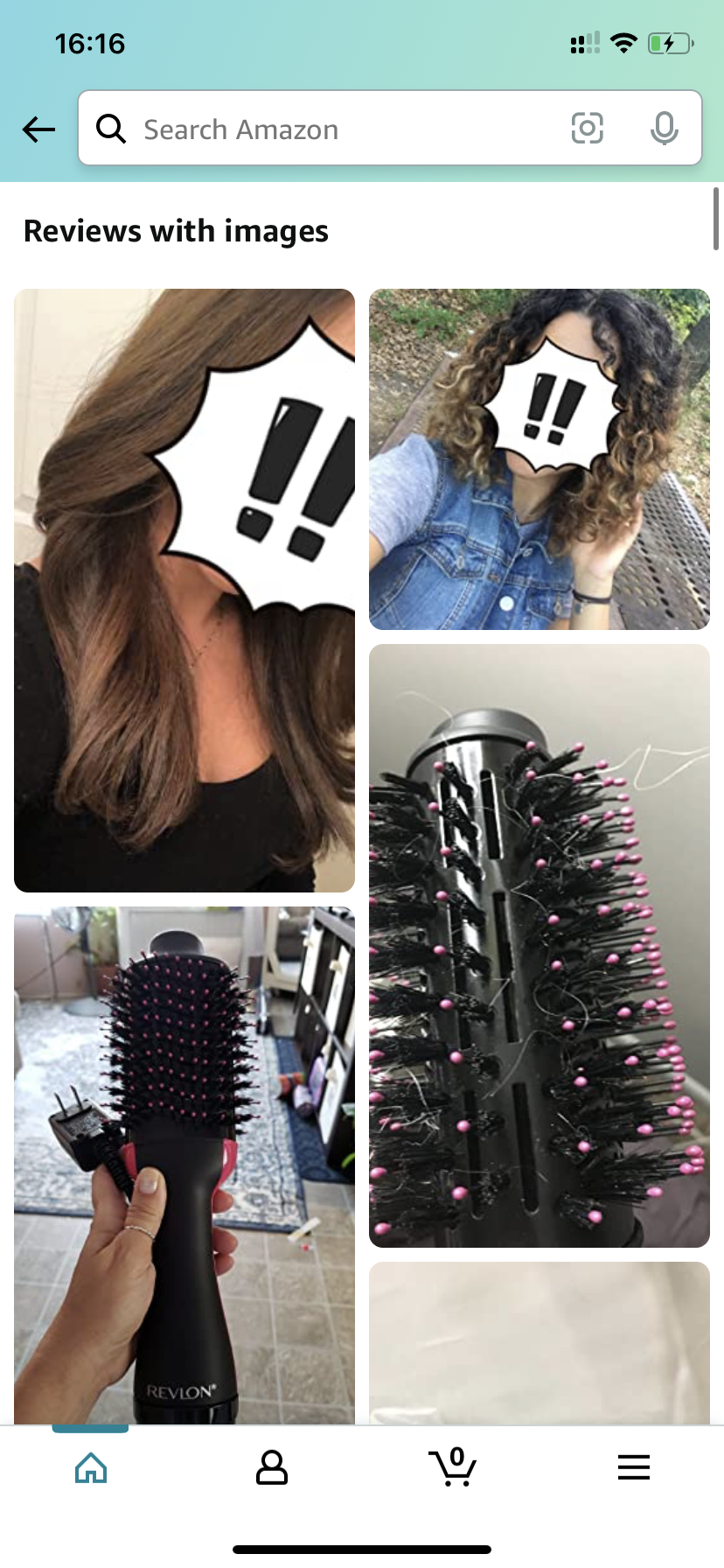Screen dimensions: 724x1568
Task: Open review image of curly hair selfie
Action: coord(539,459)
